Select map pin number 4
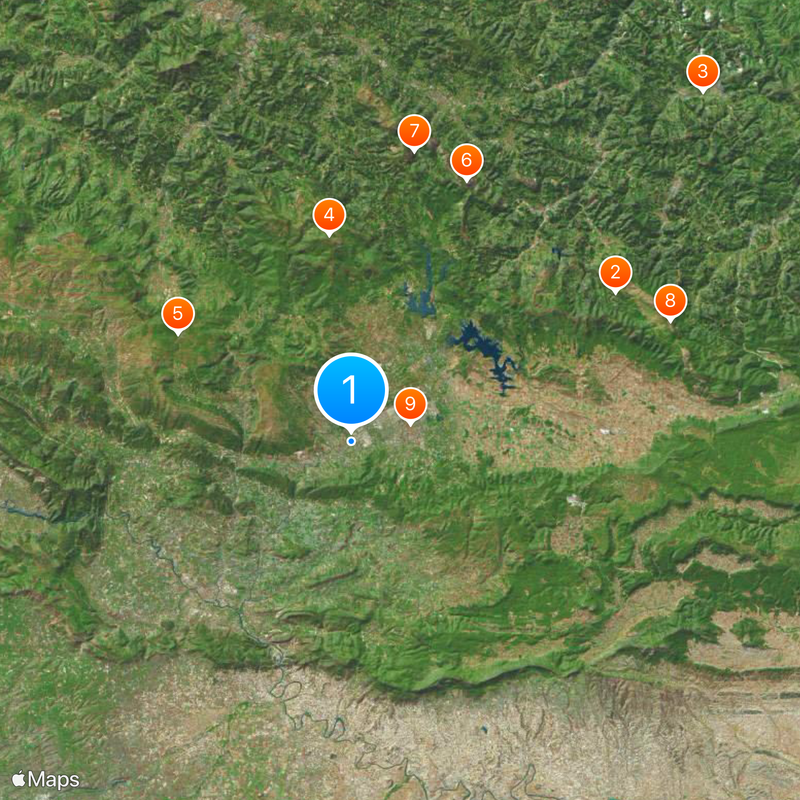Screen dimensions: 800x800 tap(329, 214)
